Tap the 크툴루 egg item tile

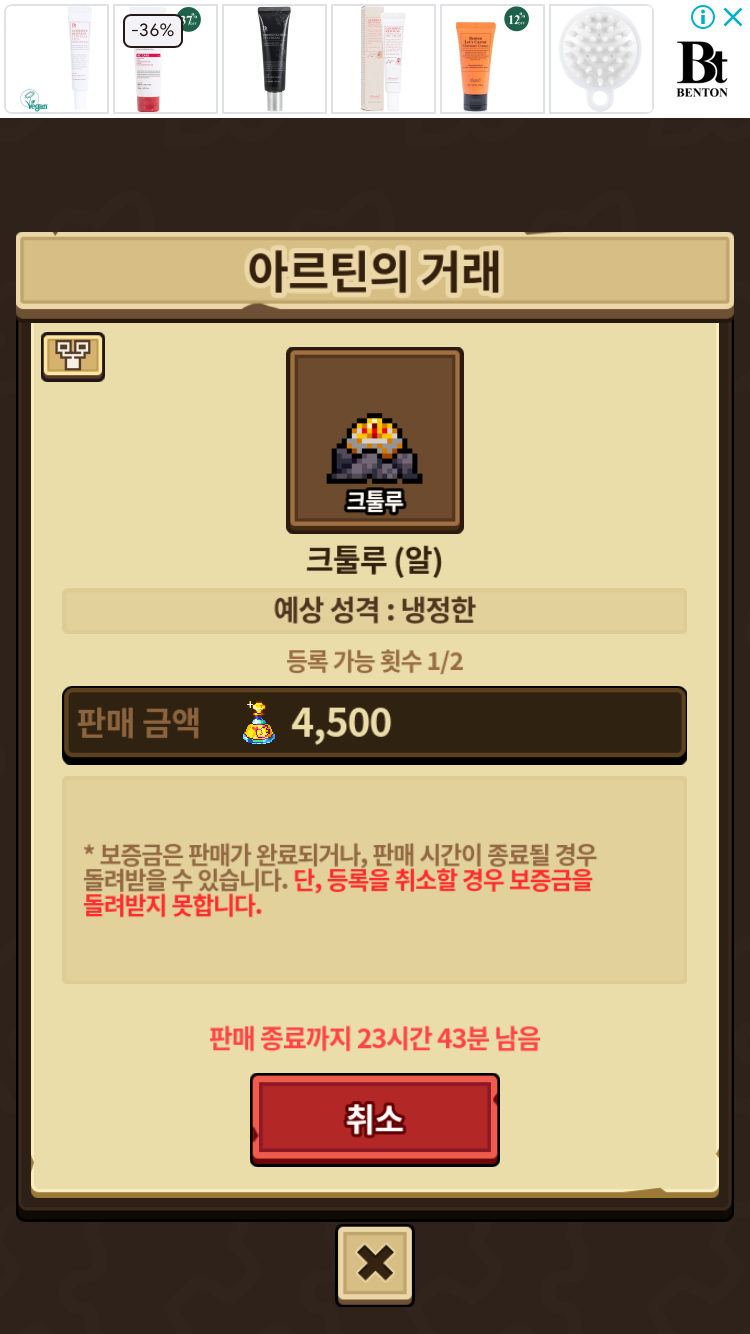pos(375,440)
